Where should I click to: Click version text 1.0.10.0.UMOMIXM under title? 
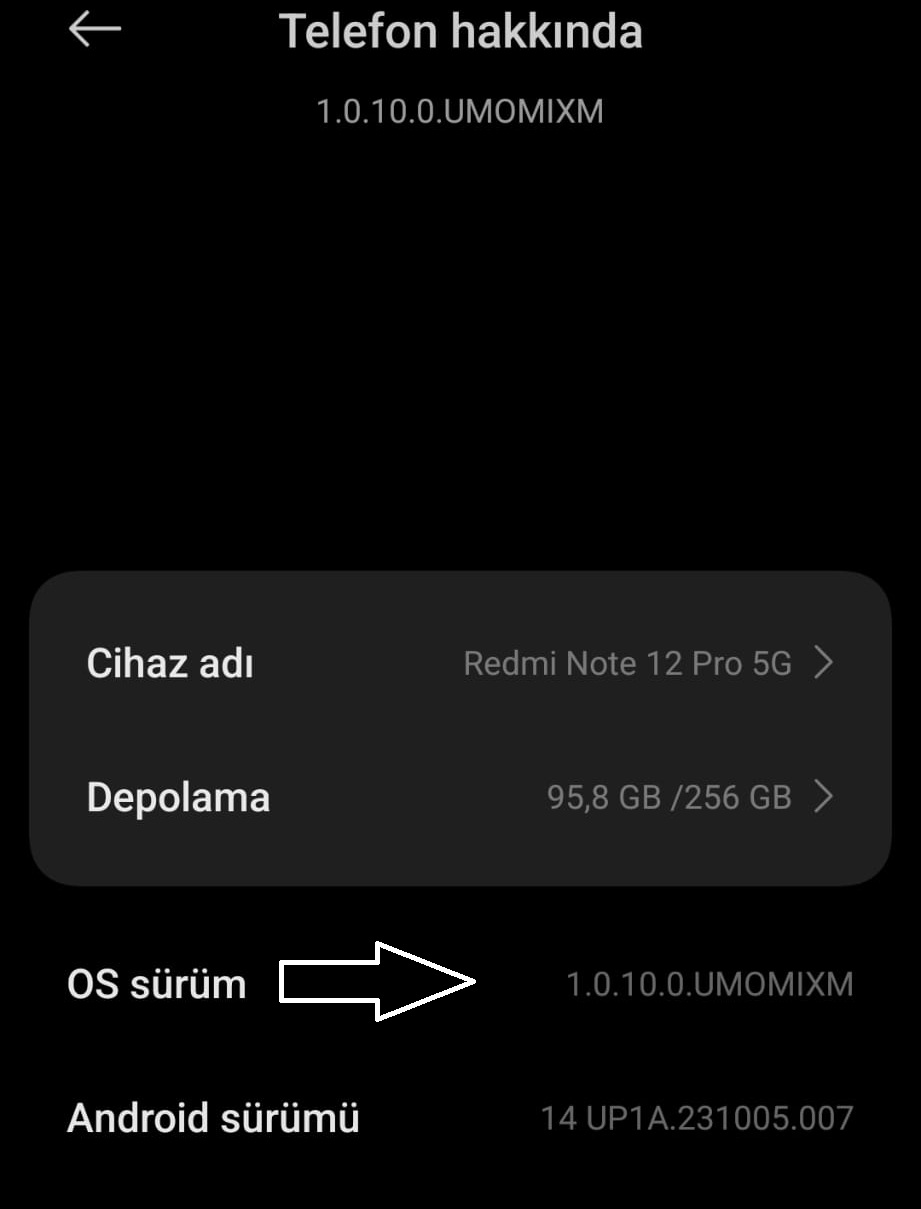460,111
